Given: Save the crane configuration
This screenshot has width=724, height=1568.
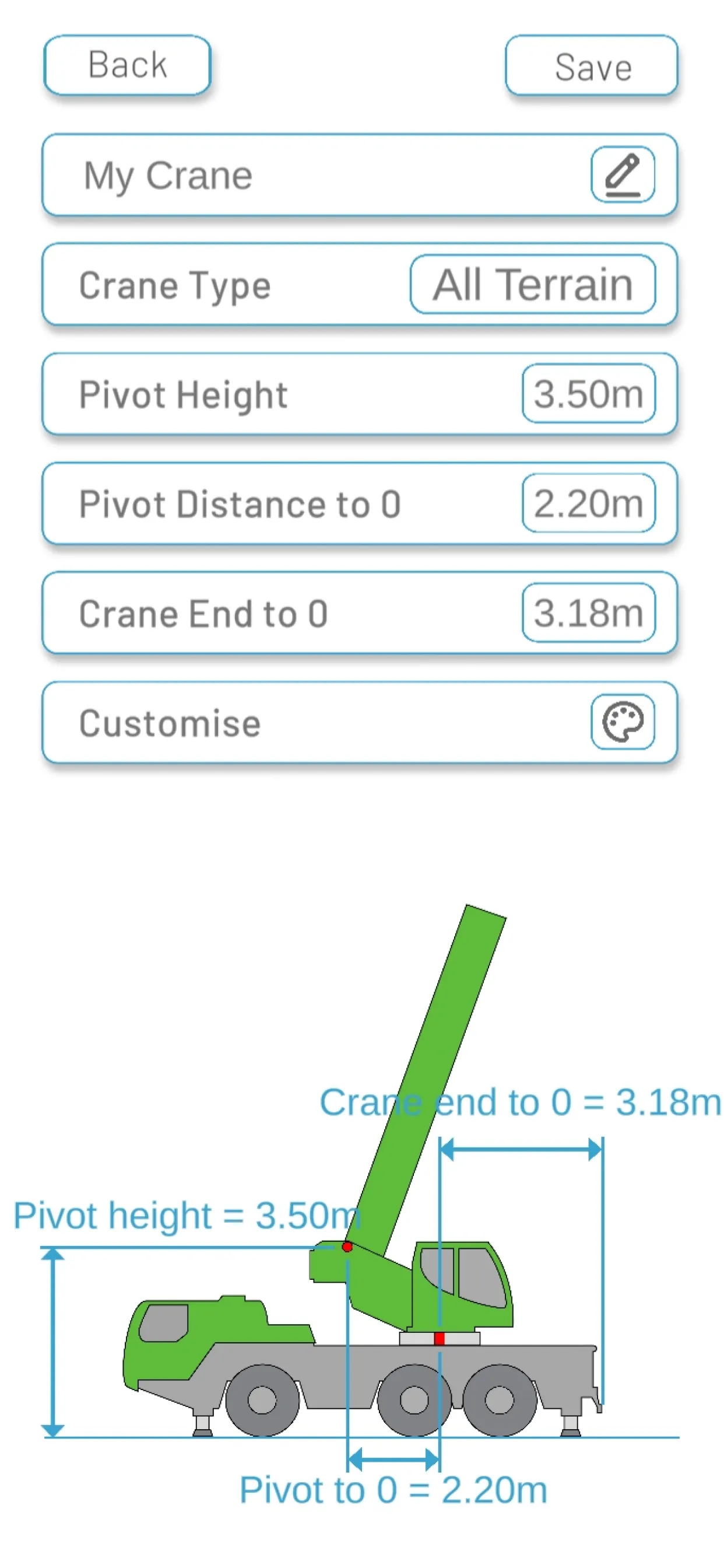Looking at the screenshot, I should coord(591,67).
